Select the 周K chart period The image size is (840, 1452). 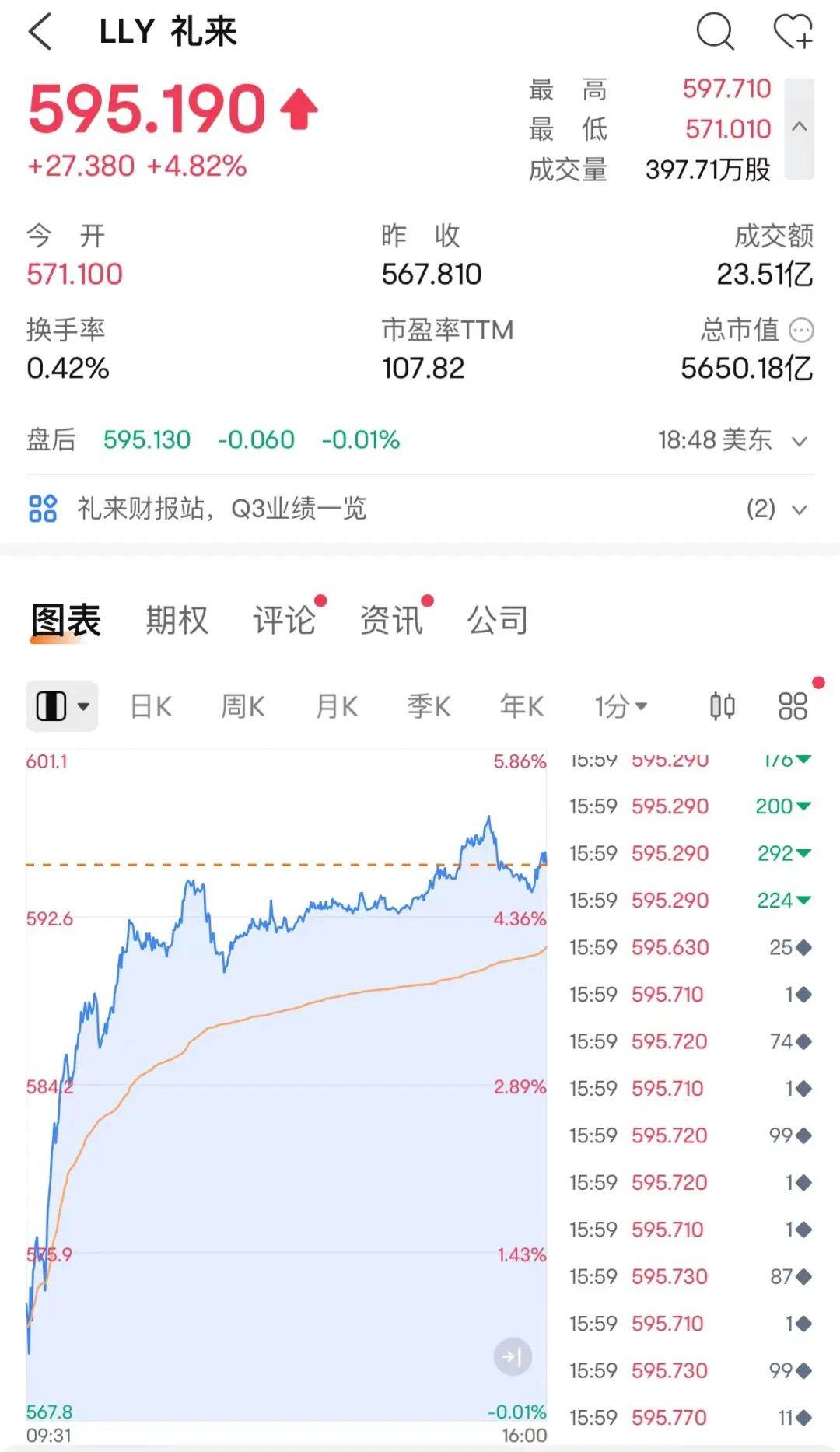point(243,706)
